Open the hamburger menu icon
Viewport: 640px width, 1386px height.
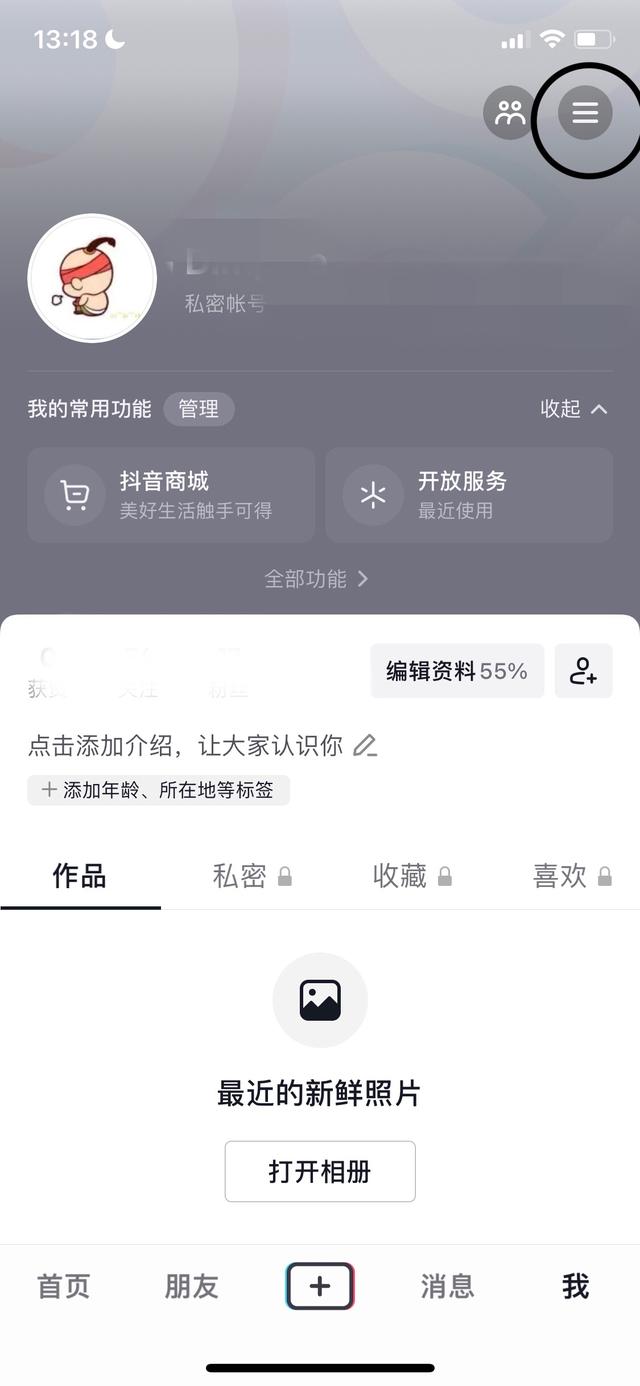(585, 113)
